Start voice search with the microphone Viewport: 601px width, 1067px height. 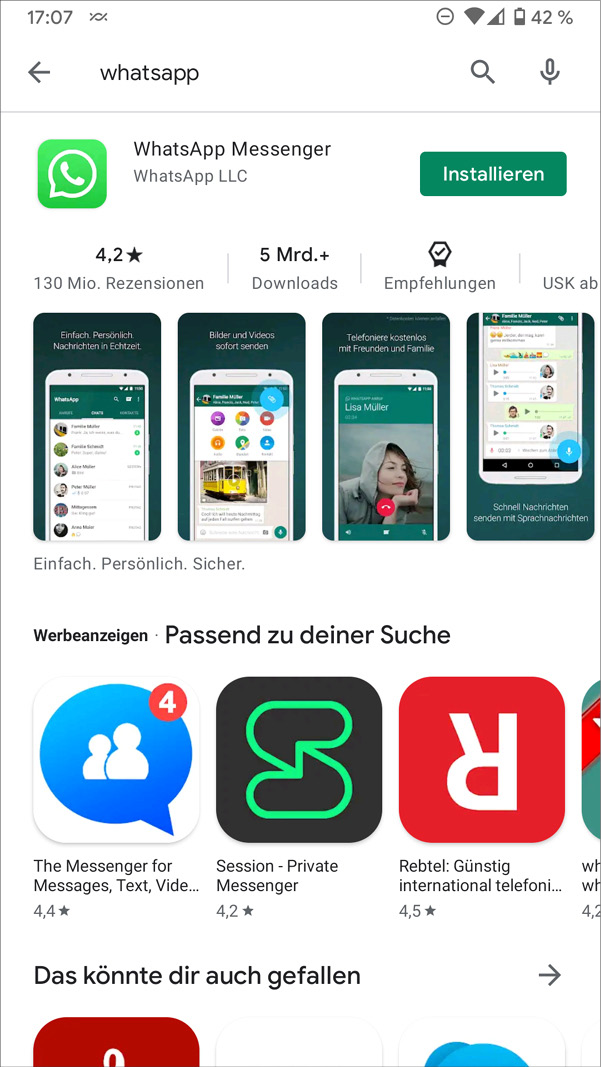pyautogui.click(x=549, y=72)
